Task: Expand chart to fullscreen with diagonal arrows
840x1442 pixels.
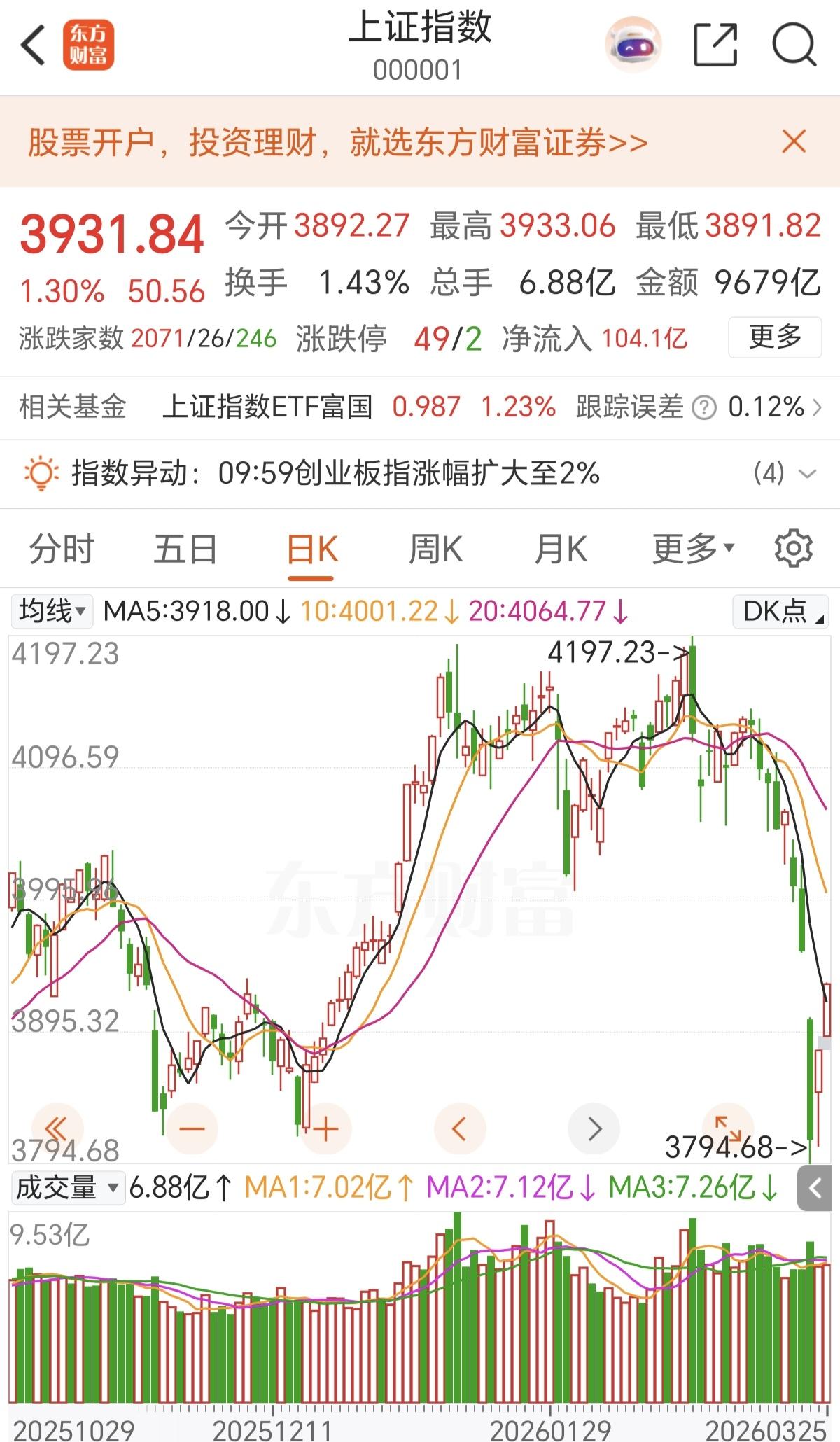Action: [729, 1126]
